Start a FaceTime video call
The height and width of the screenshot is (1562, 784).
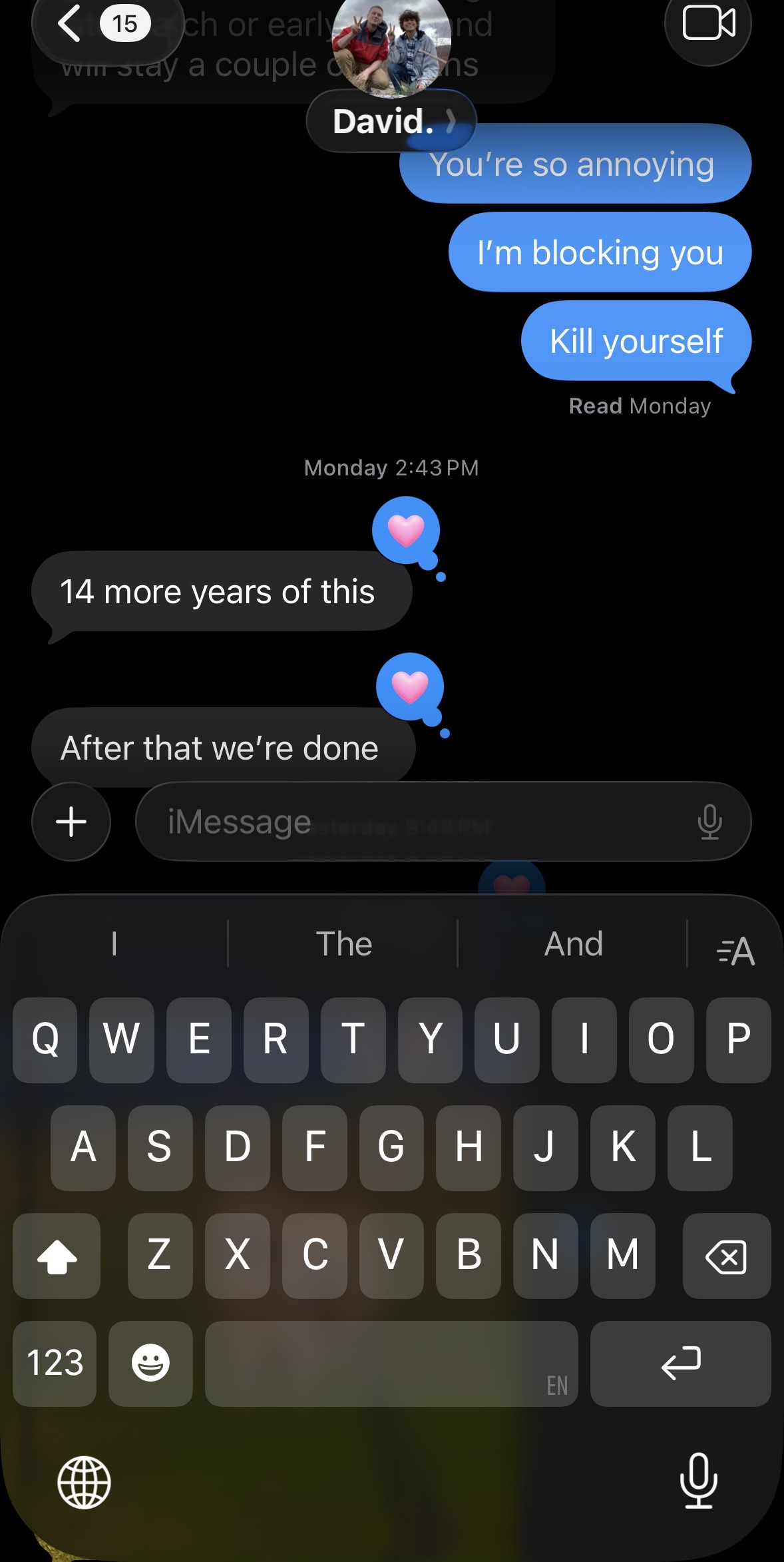pyautogui.click(x=708, y=24)
